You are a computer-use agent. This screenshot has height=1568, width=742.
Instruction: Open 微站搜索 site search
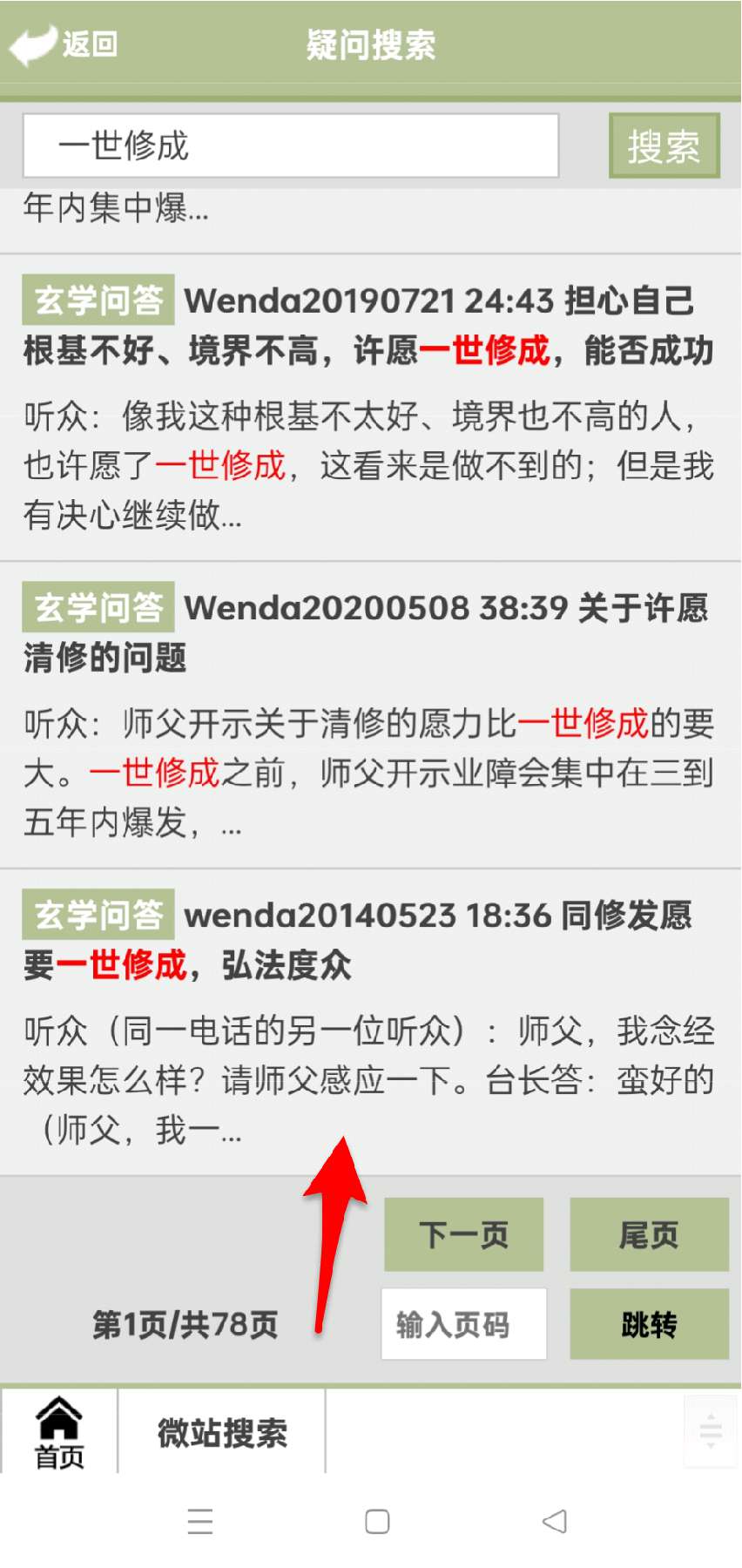coord(222,1432)
